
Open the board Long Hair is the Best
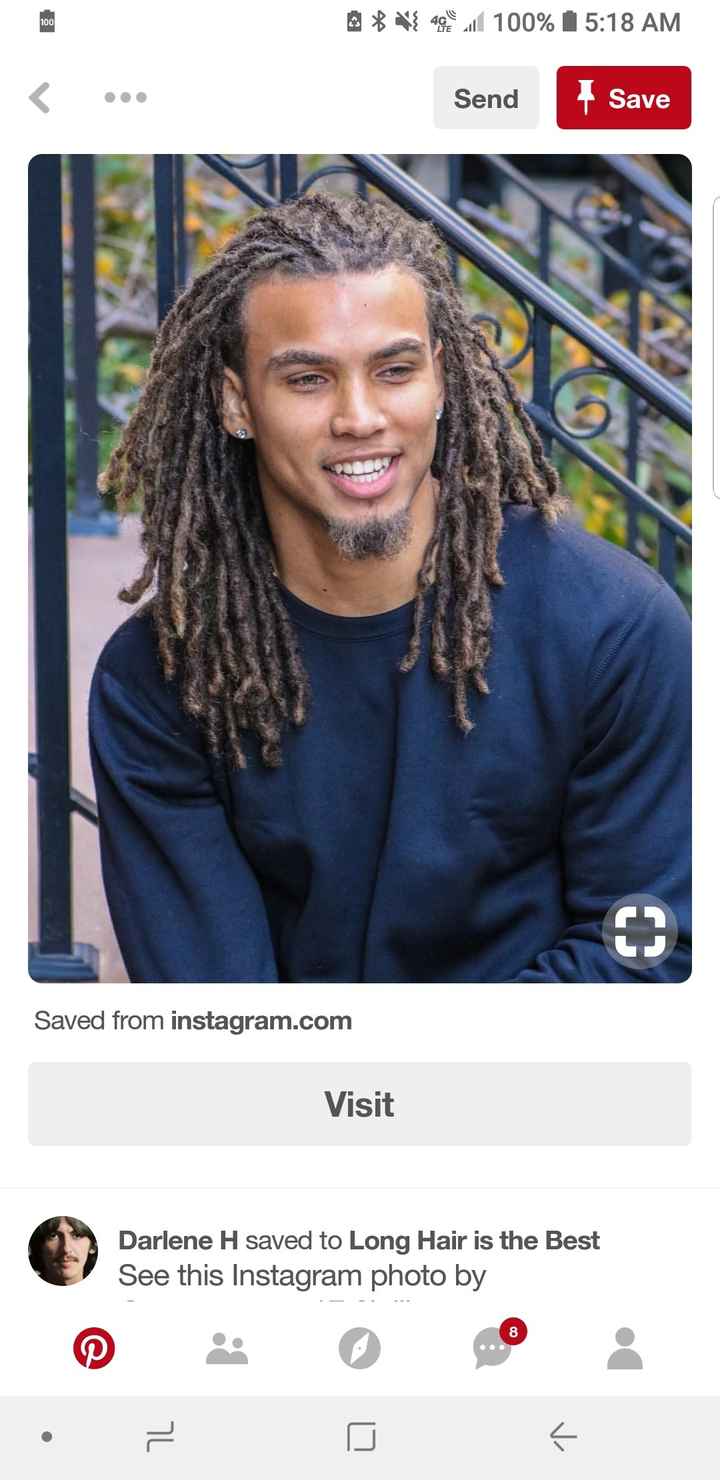pos(474,1240)
